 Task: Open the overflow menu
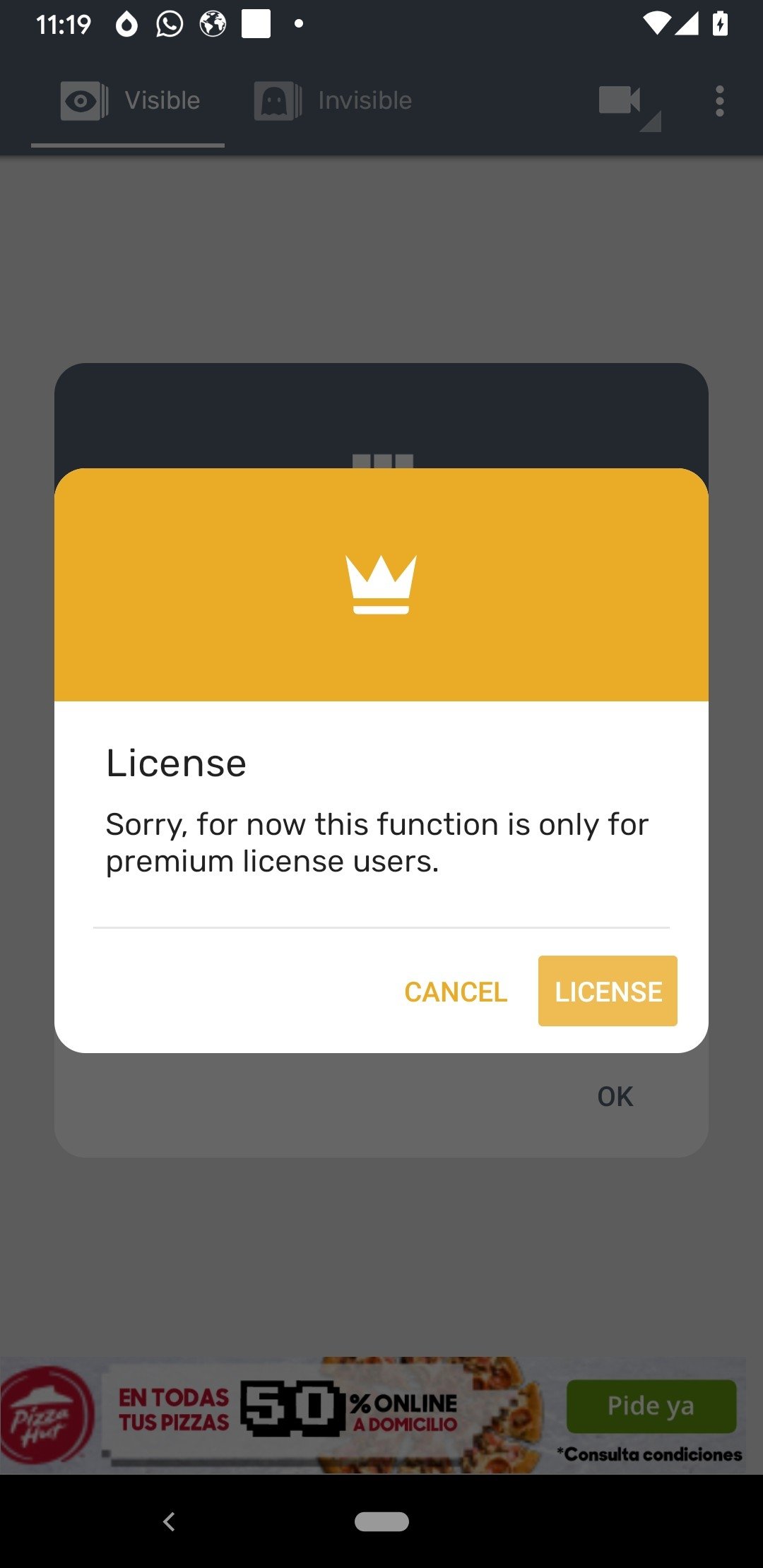[719, 102]
